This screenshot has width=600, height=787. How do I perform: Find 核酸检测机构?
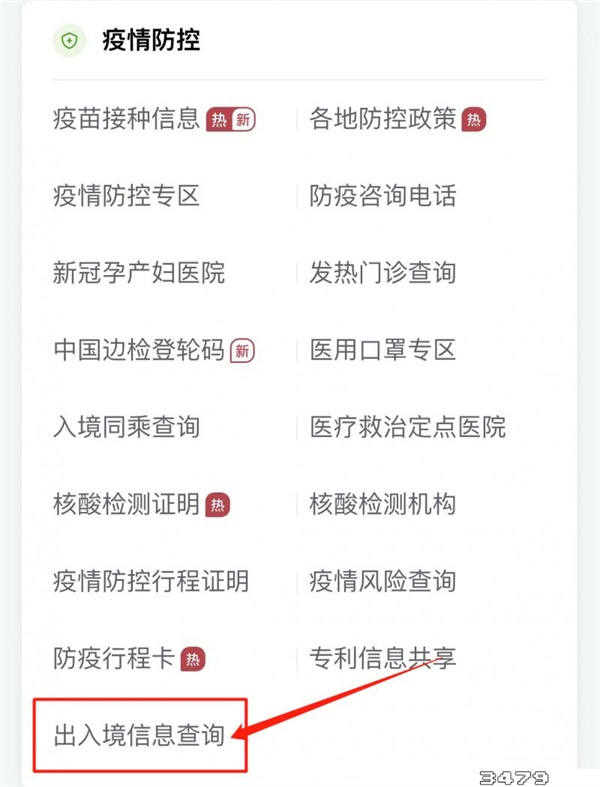pos(383,504)
